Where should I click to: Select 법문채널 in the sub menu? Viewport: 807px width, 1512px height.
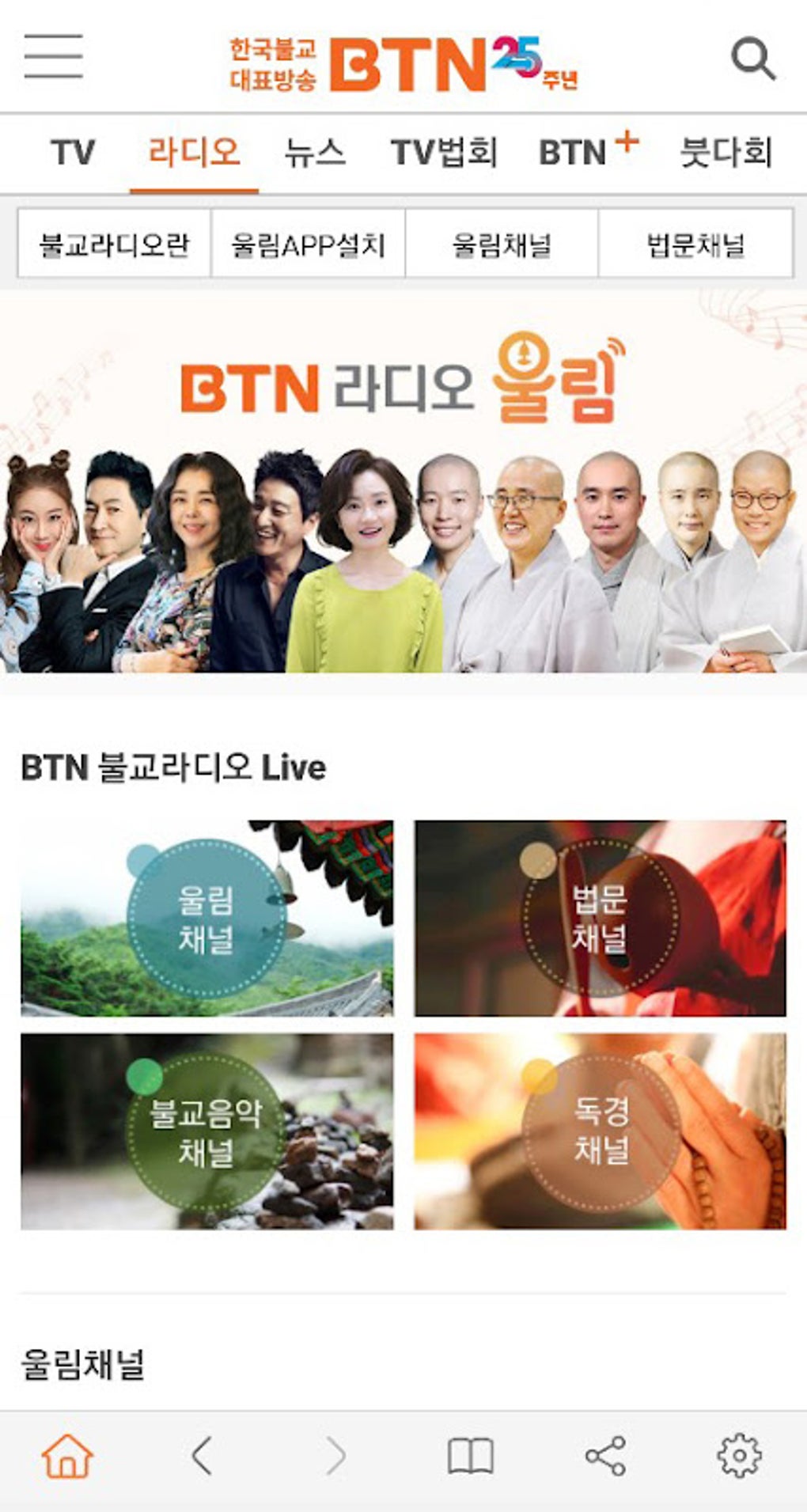[x=695, y=244]
